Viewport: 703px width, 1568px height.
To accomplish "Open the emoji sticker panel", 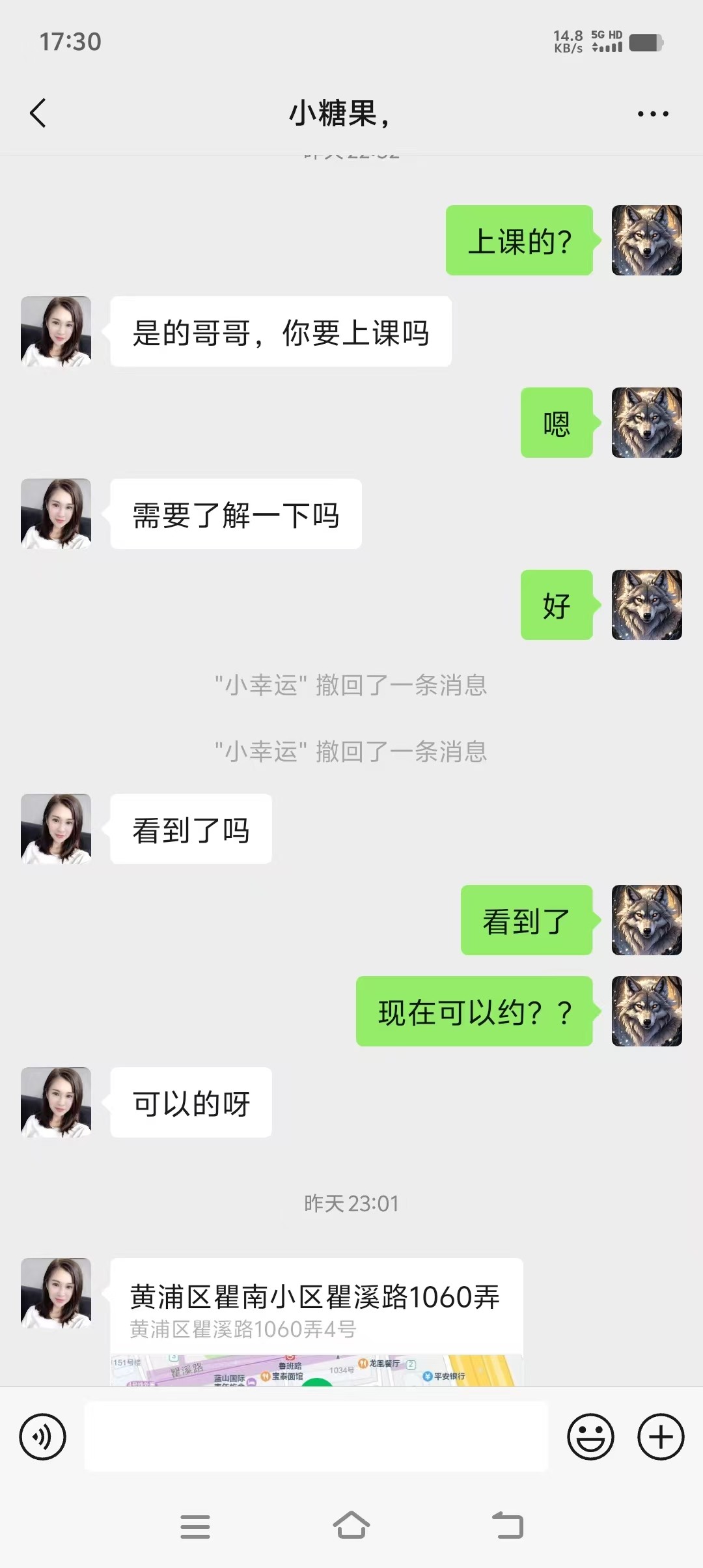I will point(590,1436).
